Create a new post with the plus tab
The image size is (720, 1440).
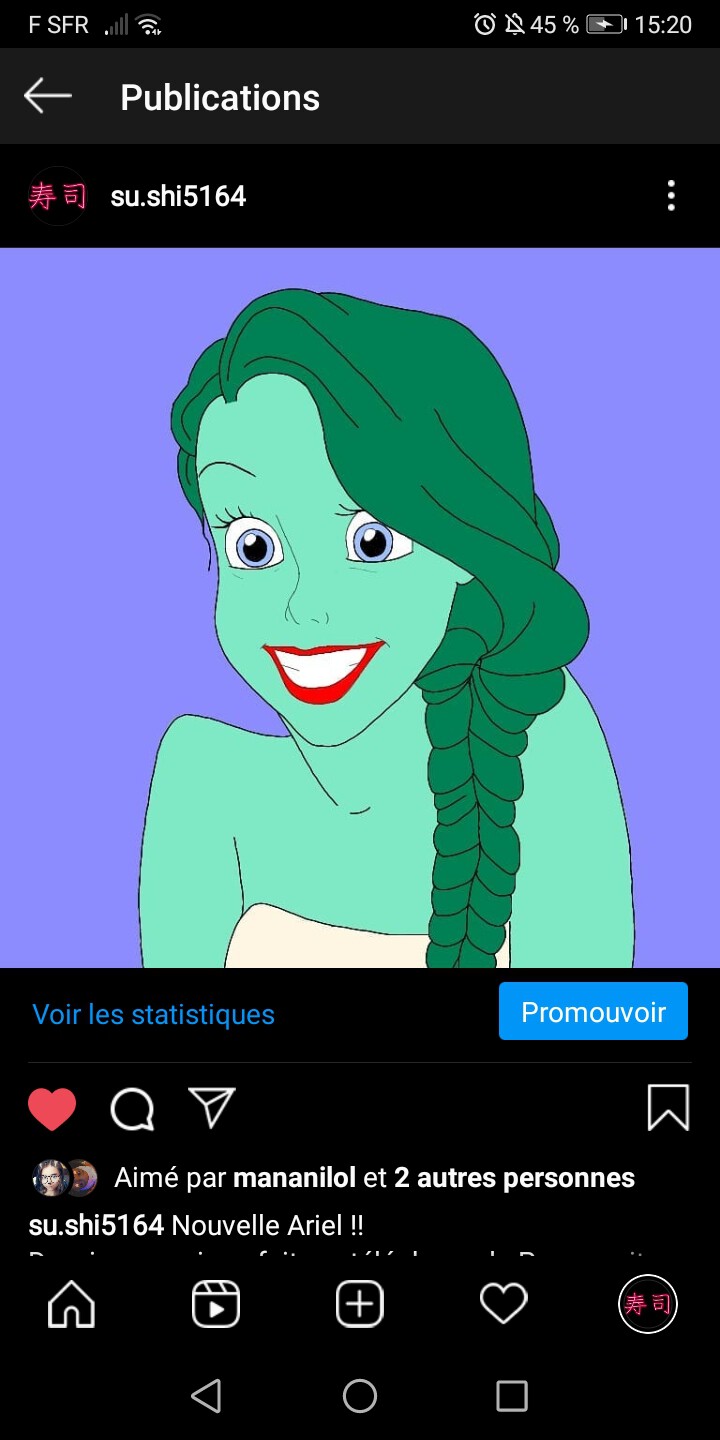pyautogui.click(x=360, y=1304)
